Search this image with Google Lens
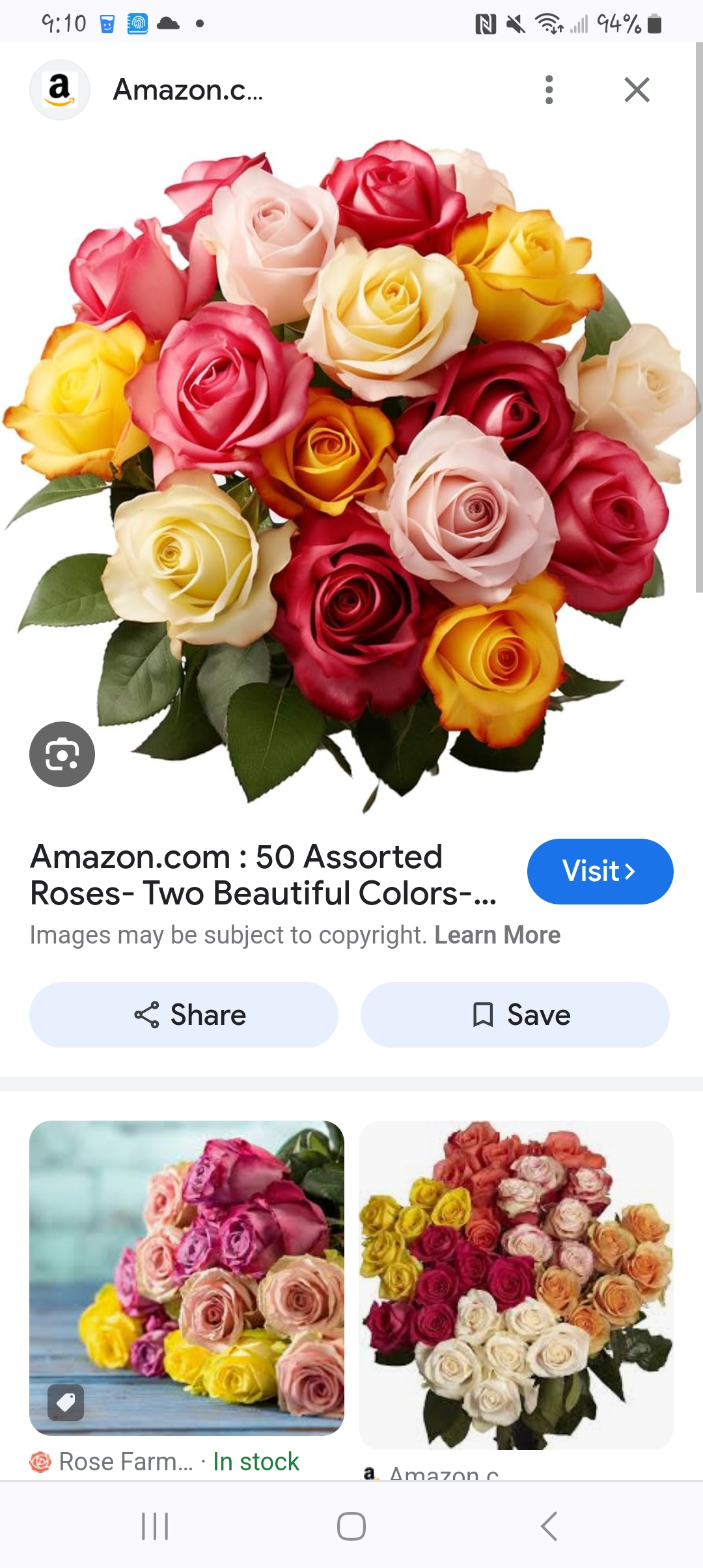The image size is (703, 1568). pyautogui.click(x=62, y=754)
